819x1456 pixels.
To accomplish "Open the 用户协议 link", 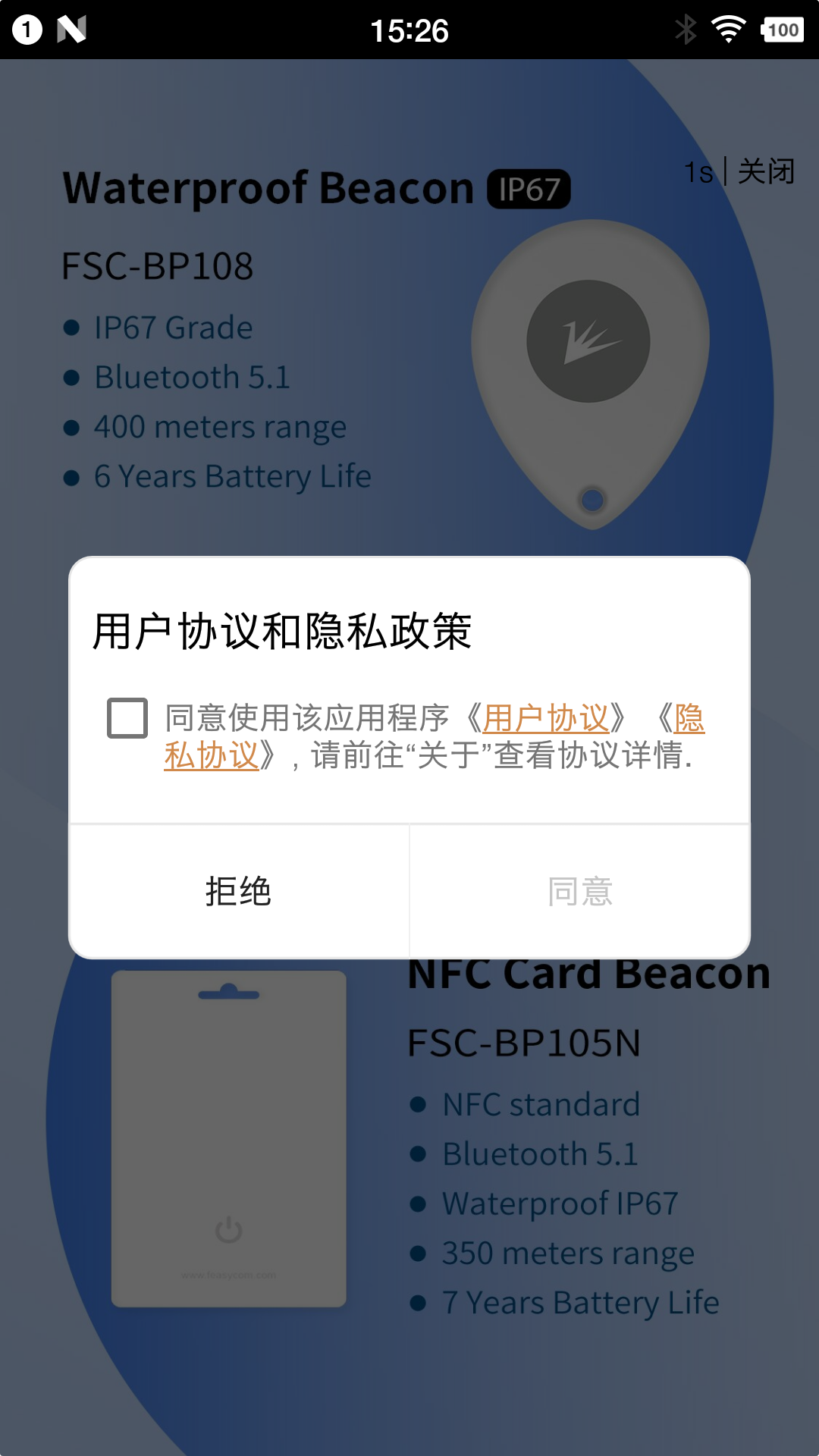I will pyautogui.click(x=548, y=716).
